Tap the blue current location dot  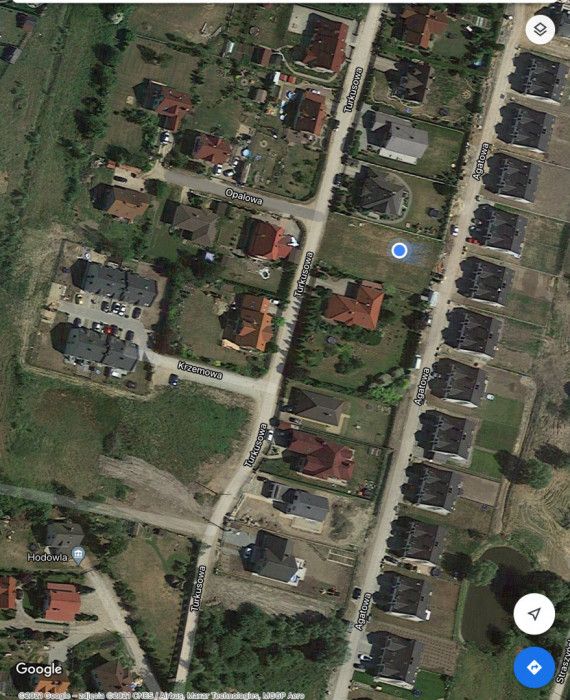399,250
